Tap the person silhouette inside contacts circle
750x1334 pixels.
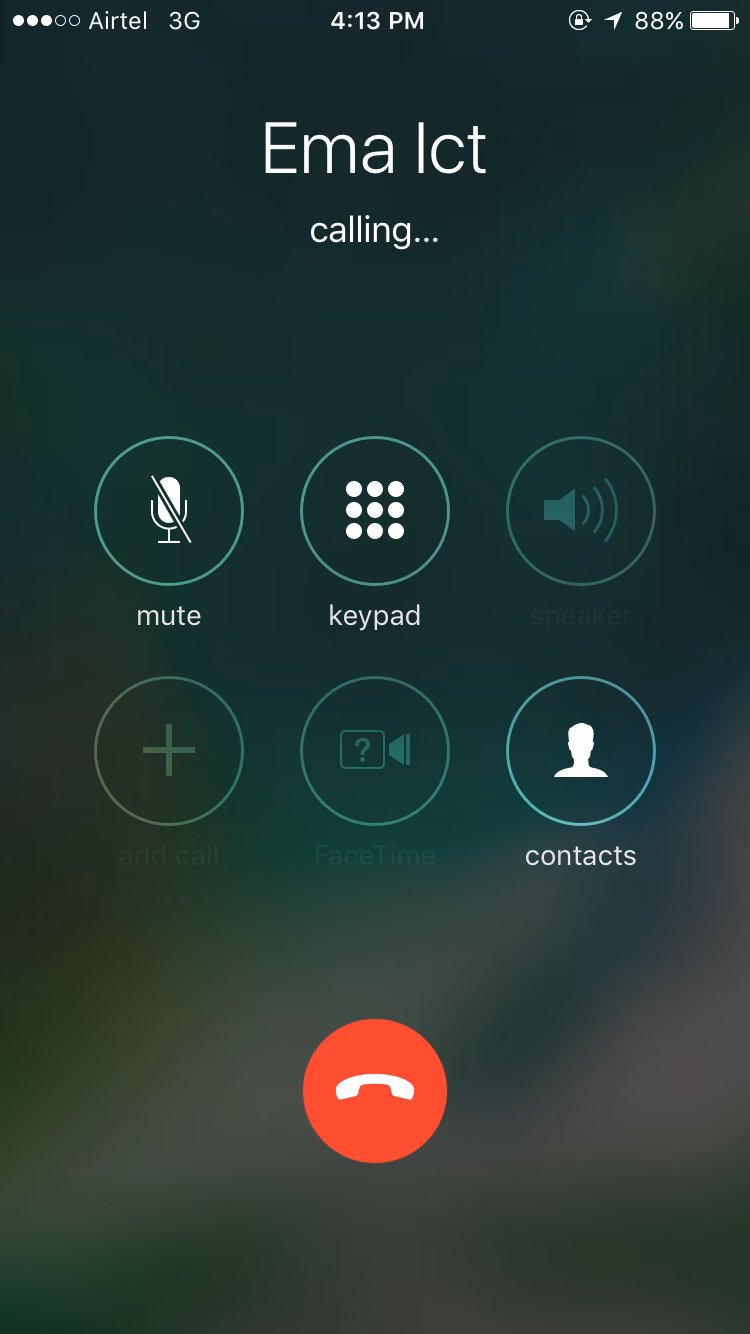(580, 750)
